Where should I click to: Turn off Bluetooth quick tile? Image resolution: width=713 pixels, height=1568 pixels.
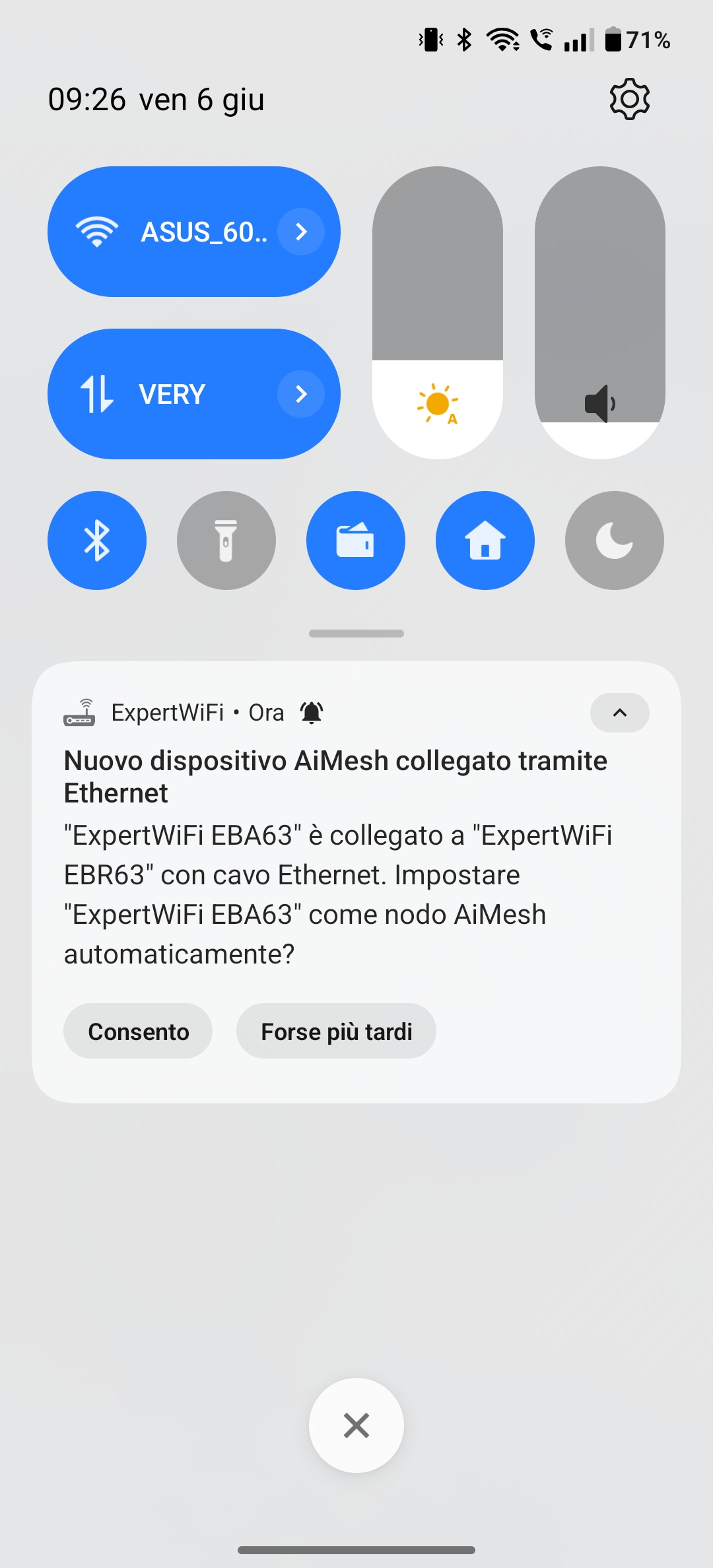pyautogui.click(x=97, y=540)
